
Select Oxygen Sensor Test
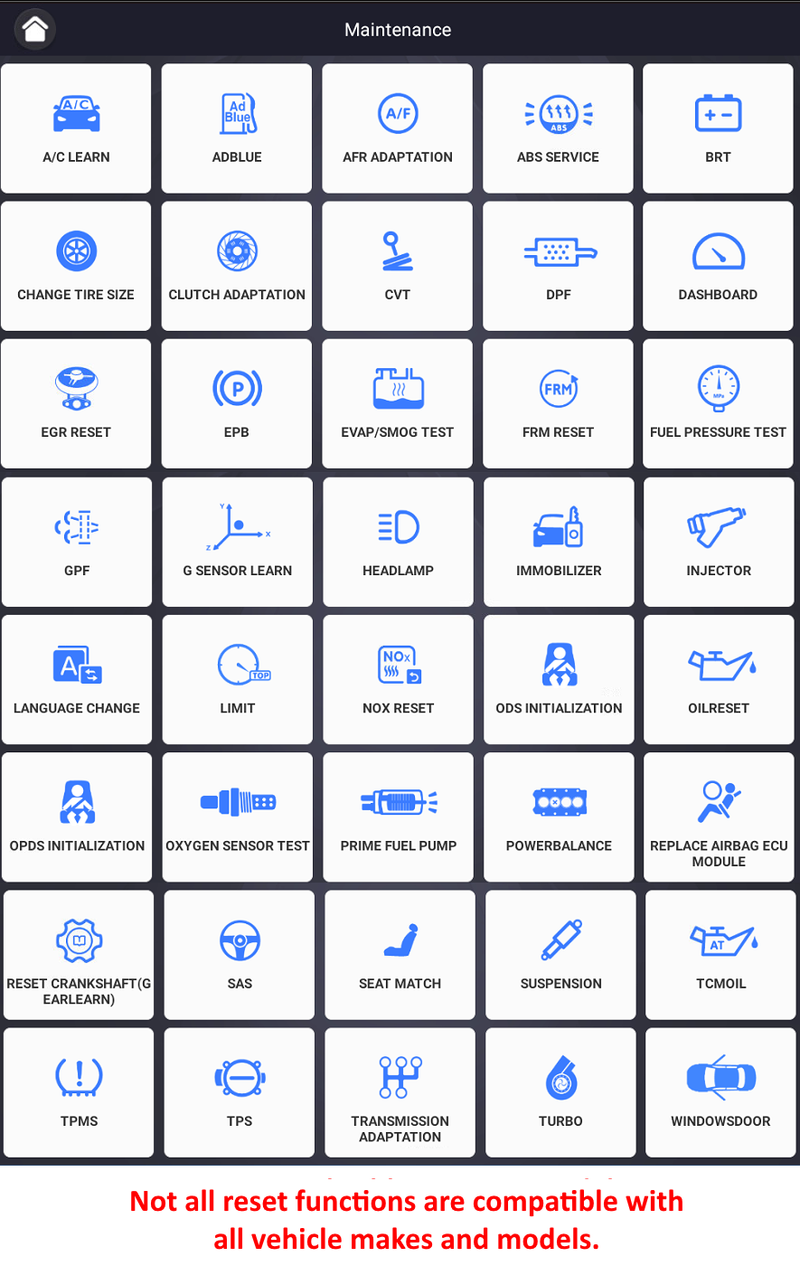[x=238, y=817]
